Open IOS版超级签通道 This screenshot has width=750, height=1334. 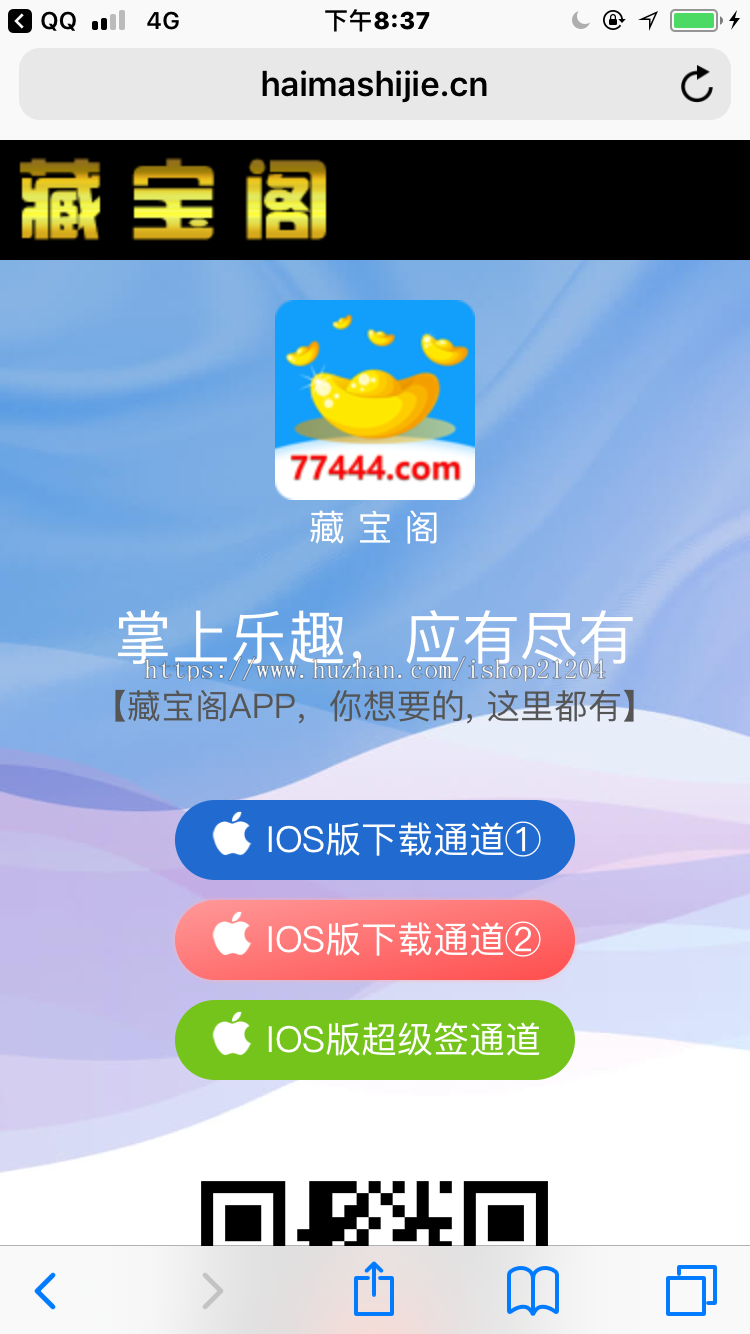click(x=374, y=1040)
